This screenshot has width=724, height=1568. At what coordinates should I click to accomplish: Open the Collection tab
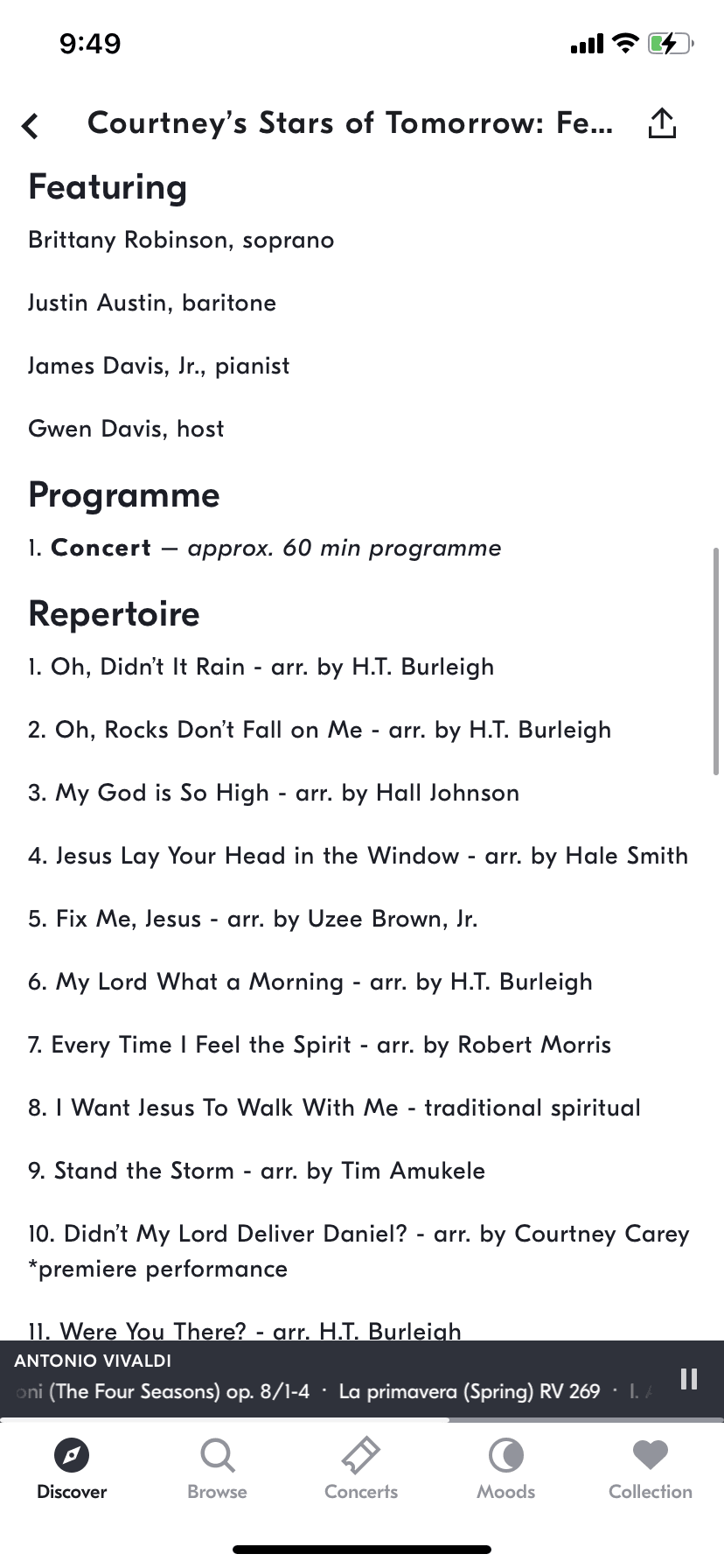651,1469
